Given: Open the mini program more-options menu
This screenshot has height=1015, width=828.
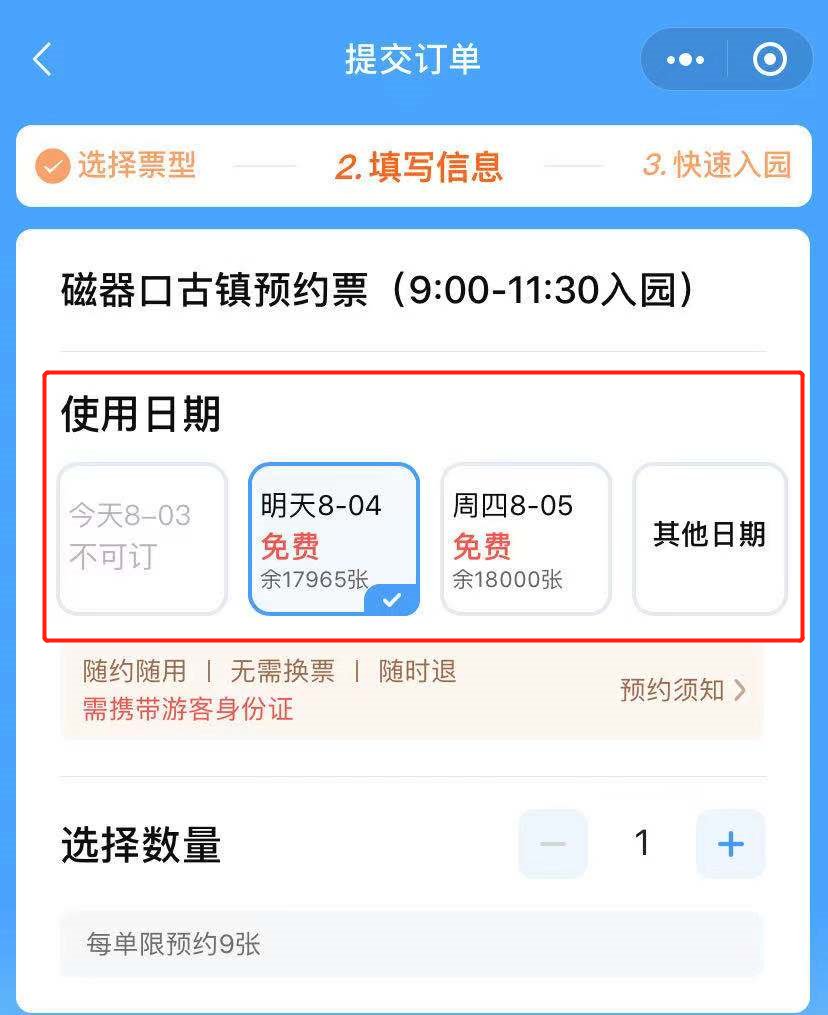Looking at the screenshot, I should coord(685,60).
